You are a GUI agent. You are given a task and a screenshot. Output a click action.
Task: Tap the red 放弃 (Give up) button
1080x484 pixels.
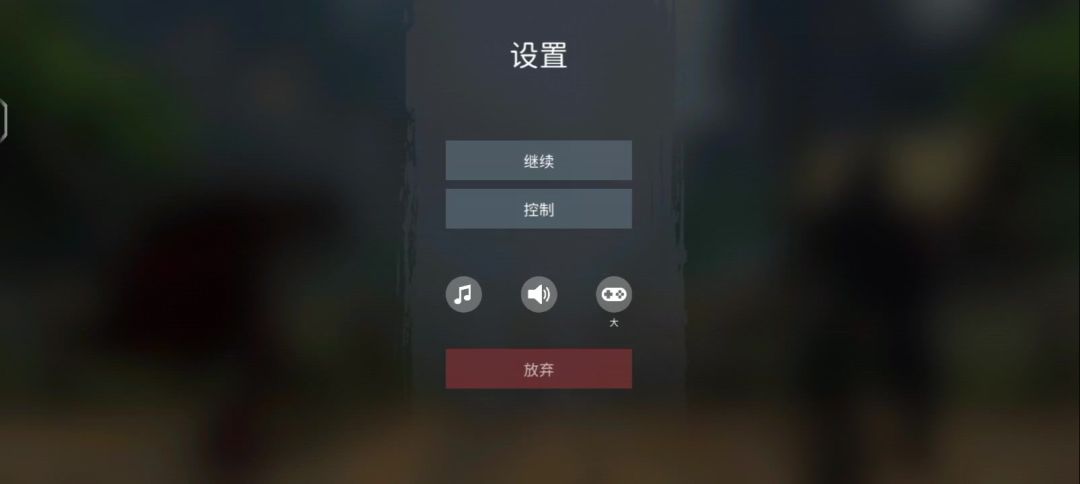538,369
